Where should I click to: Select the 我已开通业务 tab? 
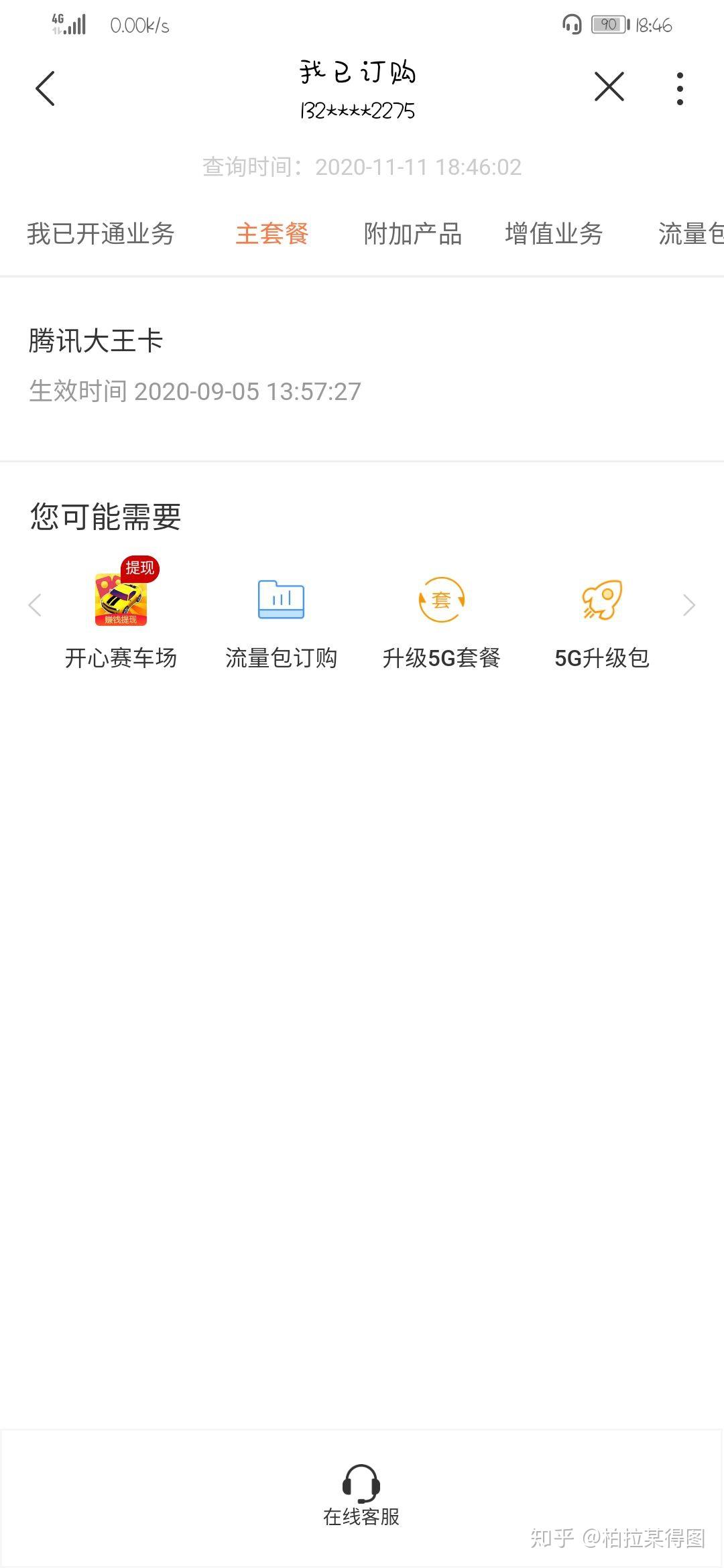(101, 235)
